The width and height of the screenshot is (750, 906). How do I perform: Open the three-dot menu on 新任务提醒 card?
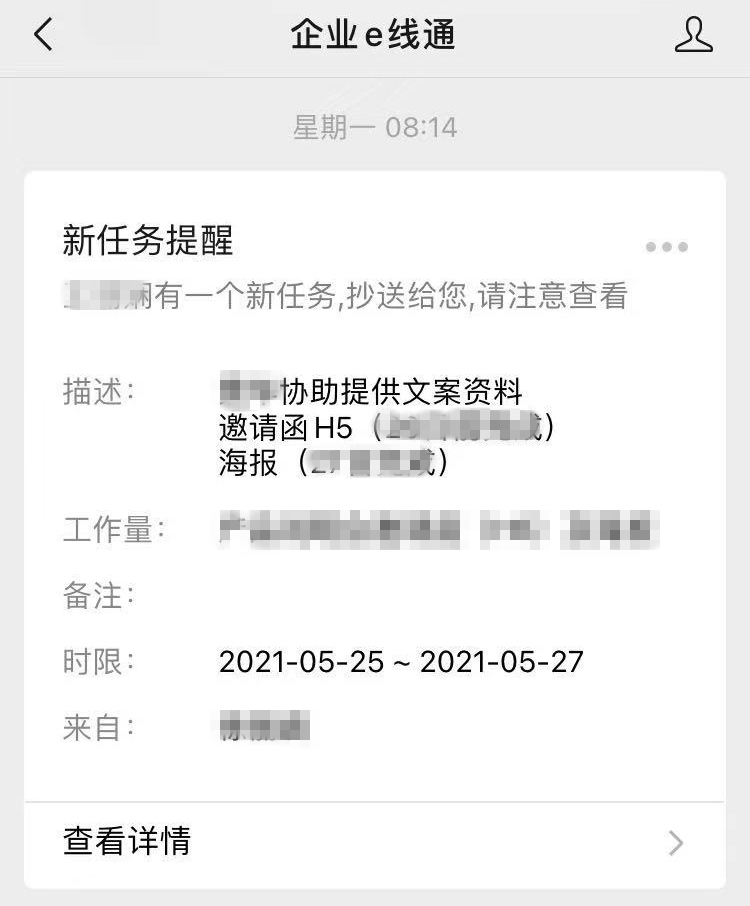point(666,247)
